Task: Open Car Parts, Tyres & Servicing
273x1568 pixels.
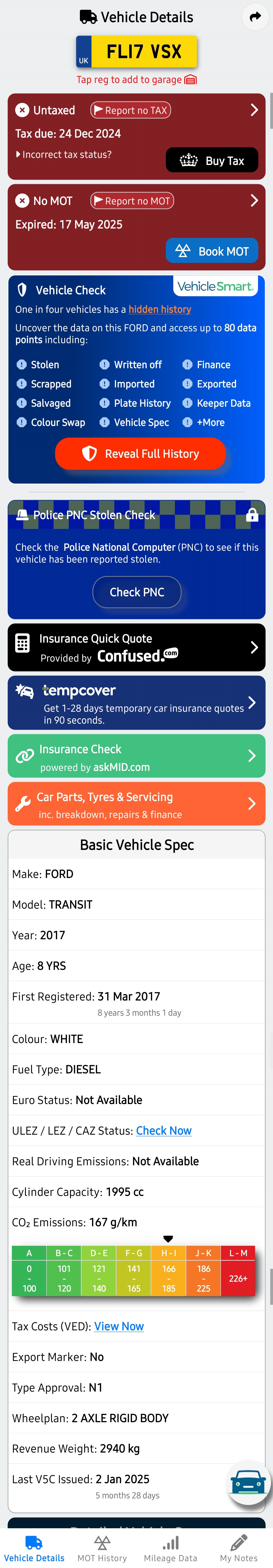Action: (x=136, y=804)
